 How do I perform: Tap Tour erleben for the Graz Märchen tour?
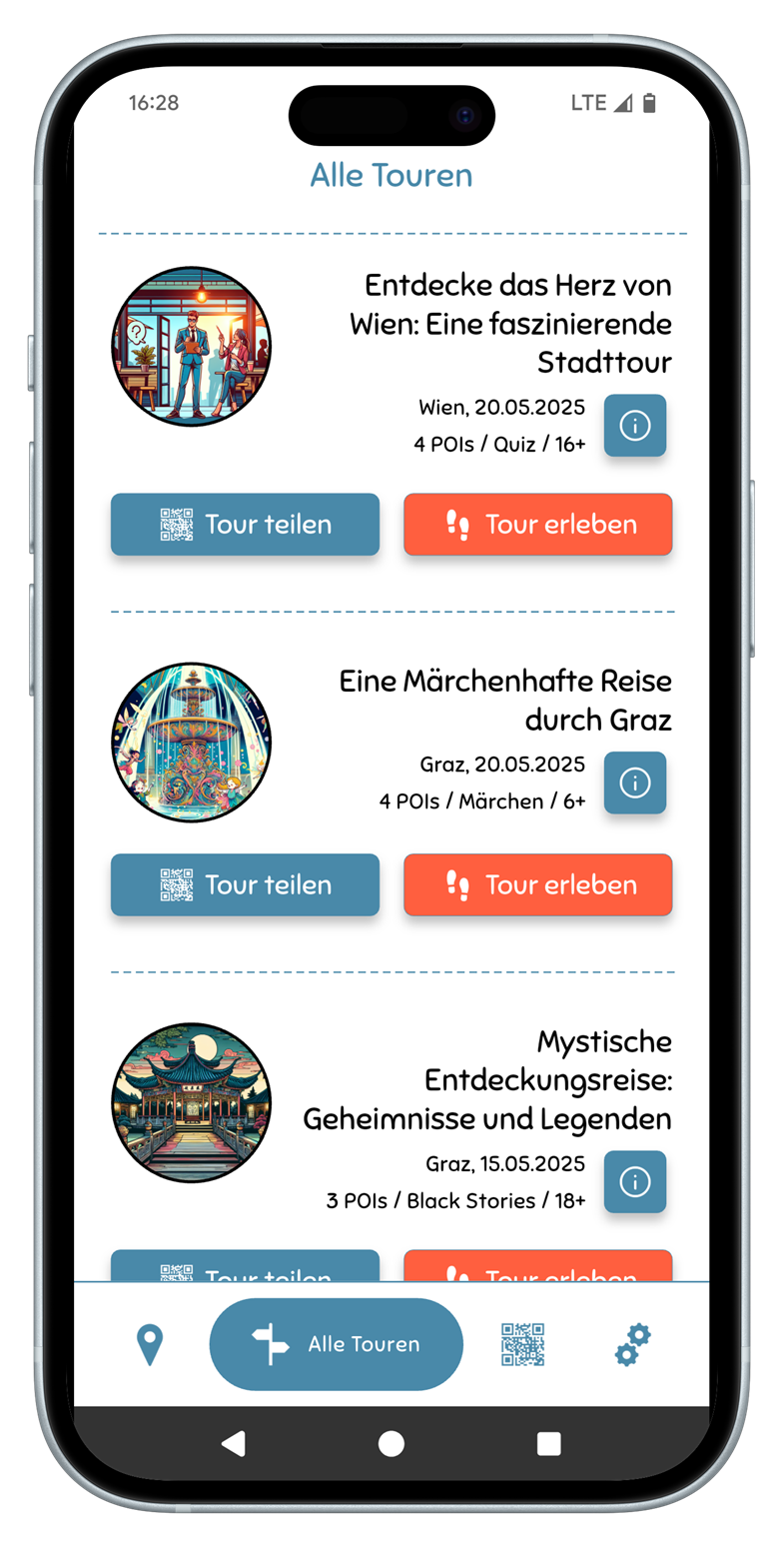[x=538, y=884]
